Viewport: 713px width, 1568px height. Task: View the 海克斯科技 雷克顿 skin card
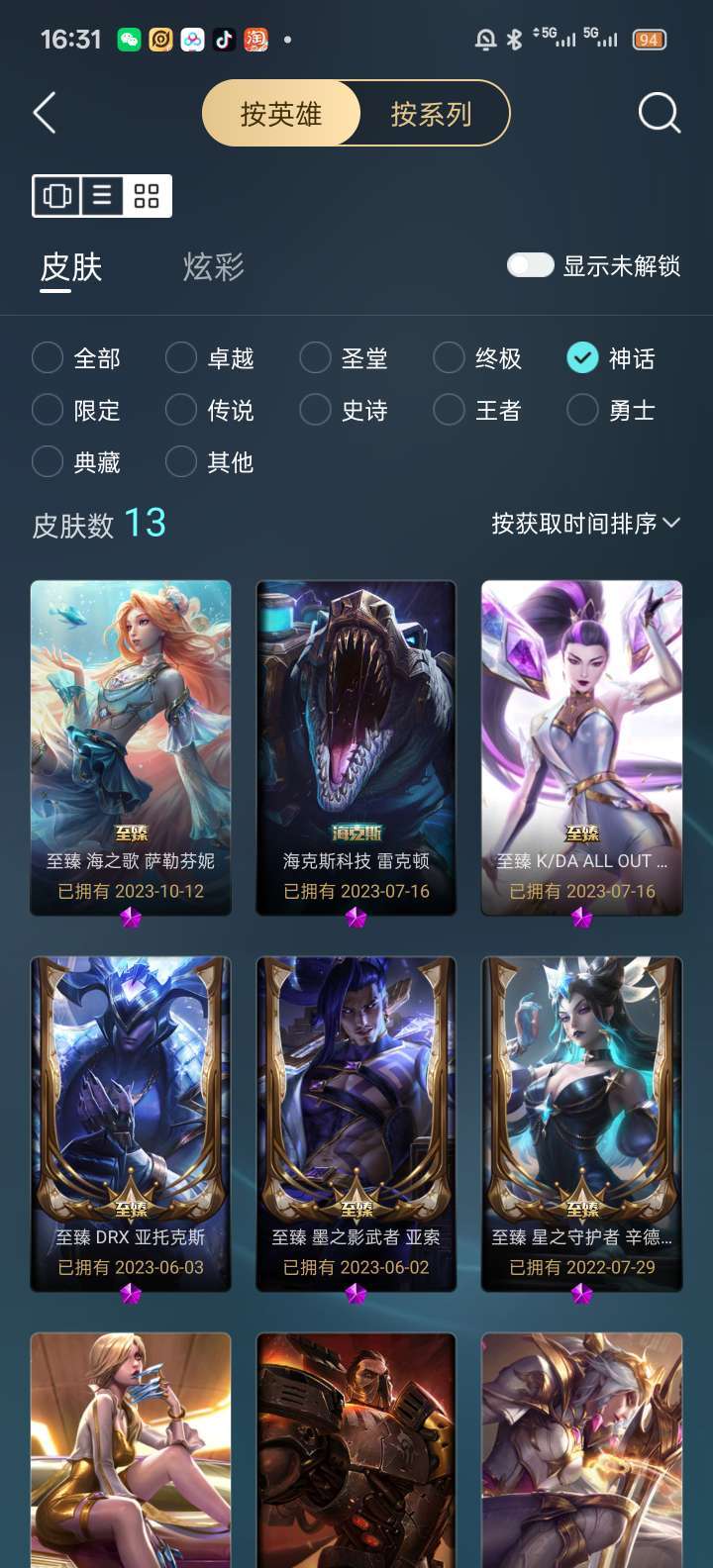356,747
